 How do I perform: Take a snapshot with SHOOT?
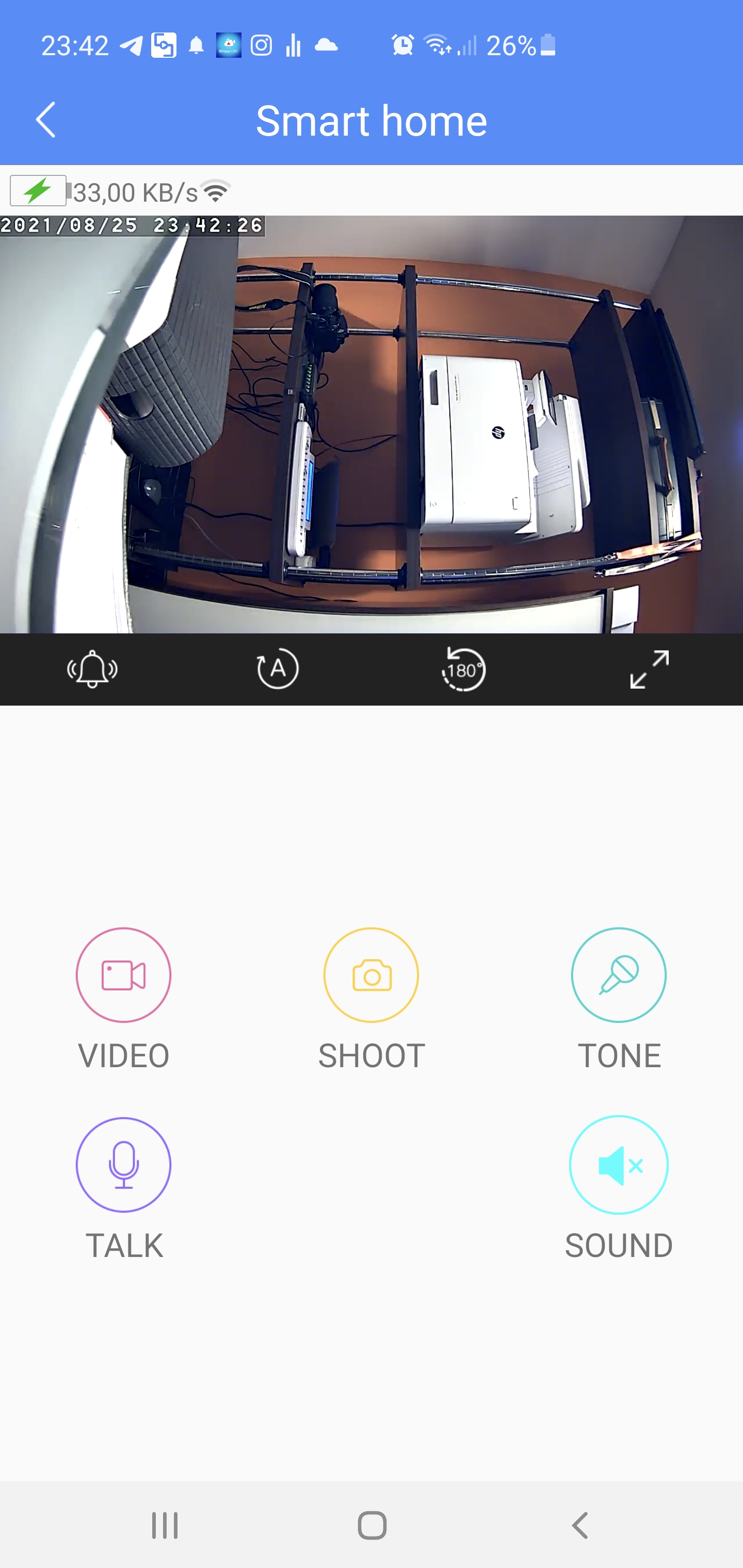pyautogui.click(x=371, y=975)
